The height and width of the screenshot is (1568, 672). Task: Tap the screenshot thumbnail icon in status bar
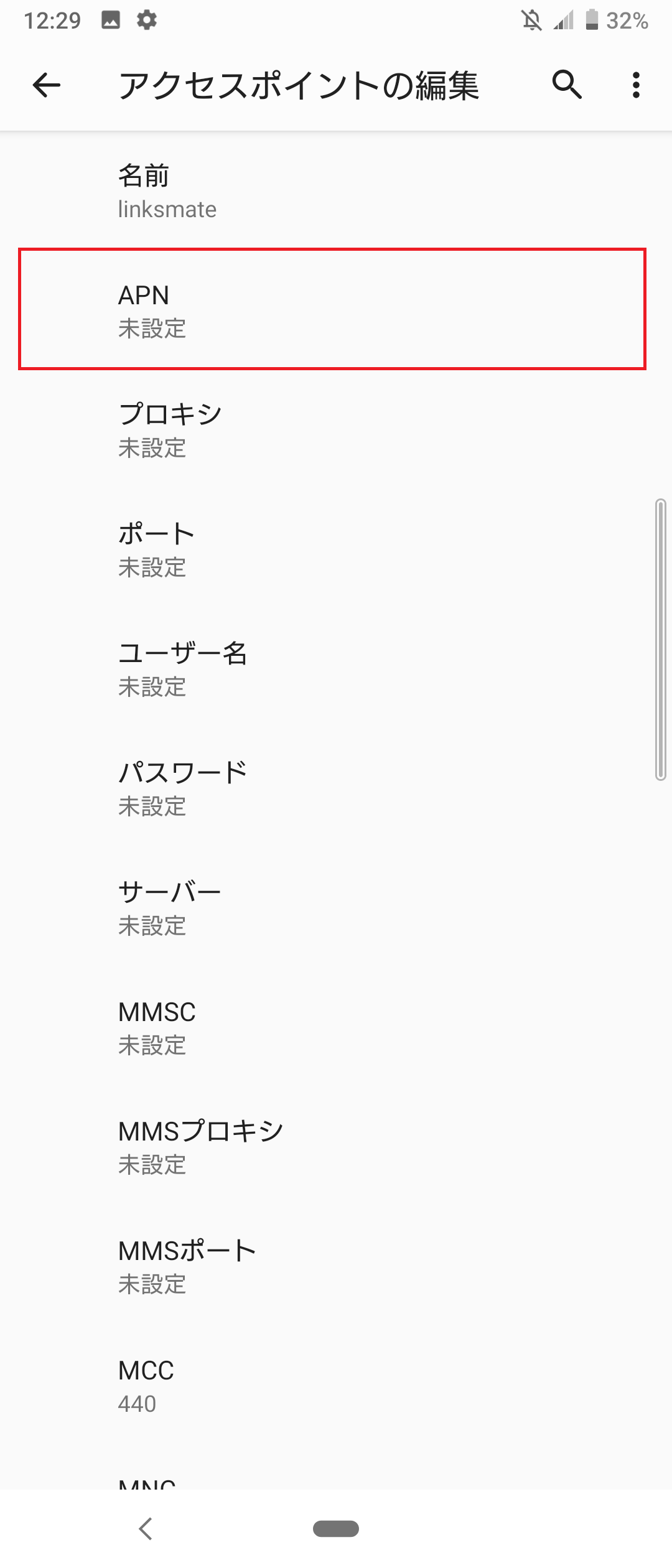pos(110,21)
